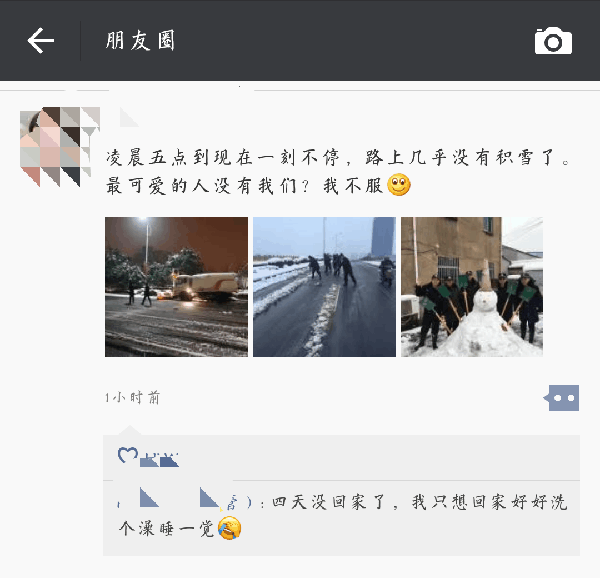This screenshot has width=600, height=578.
Task: View the snowman group photo
Action: (x=471, y=287)
